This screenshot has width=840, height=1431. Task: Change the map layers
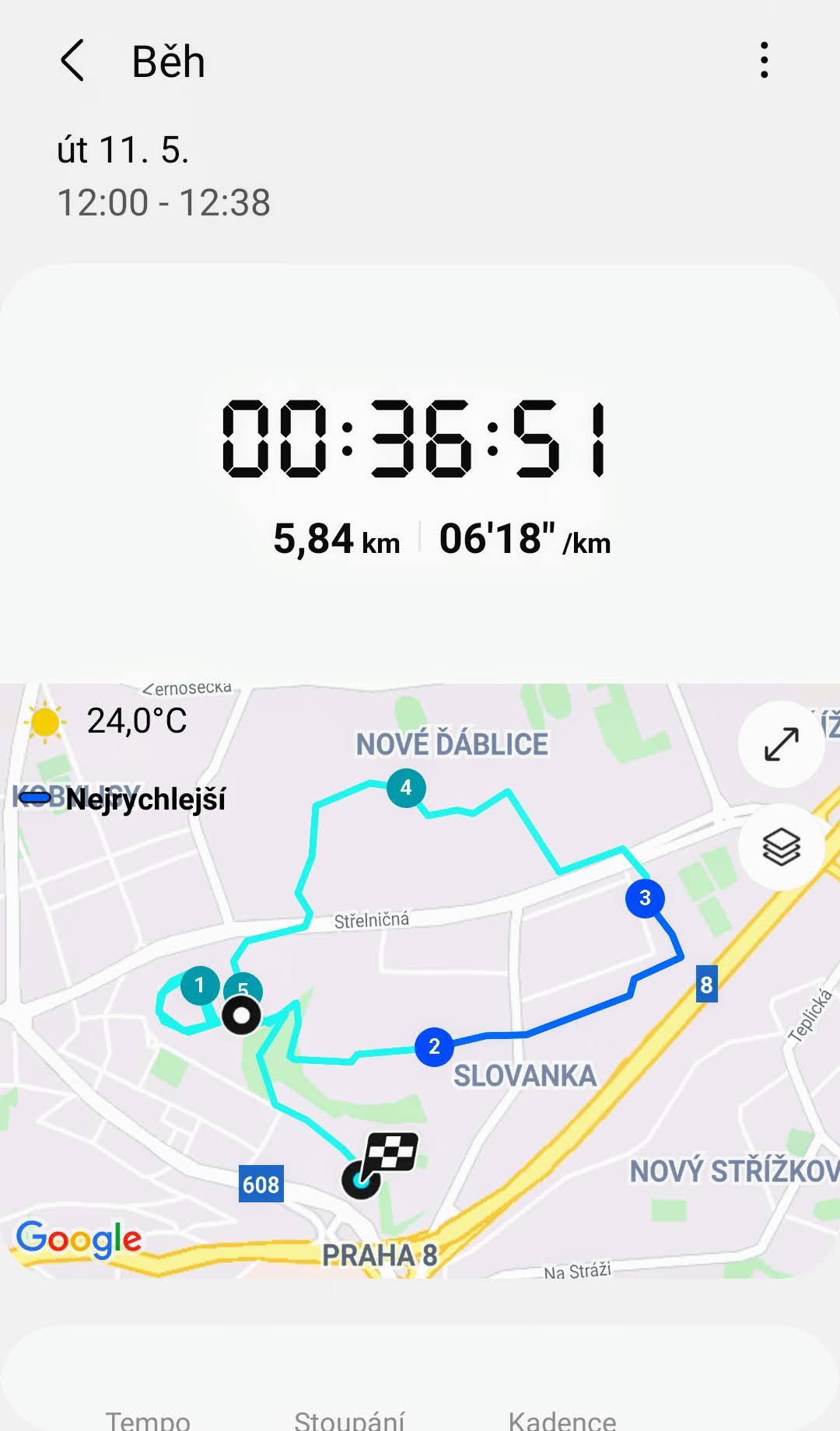click(x=781, y=847)
